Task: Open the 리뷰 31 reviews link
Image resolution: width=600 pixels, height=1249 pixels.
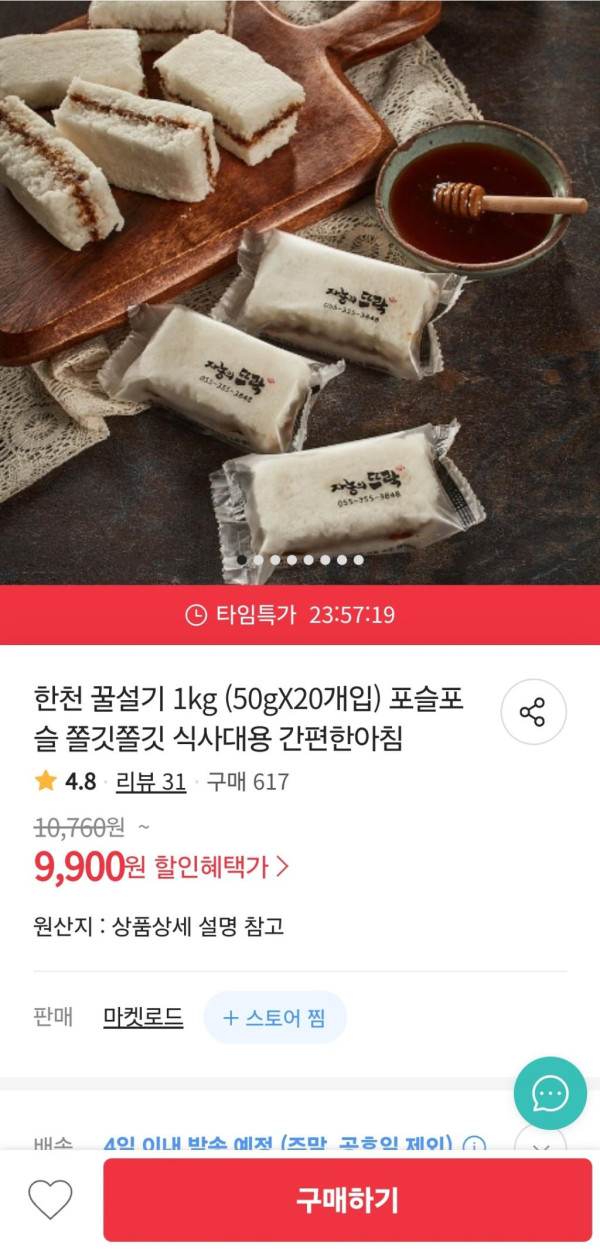Action: click(x=151, y=782)
